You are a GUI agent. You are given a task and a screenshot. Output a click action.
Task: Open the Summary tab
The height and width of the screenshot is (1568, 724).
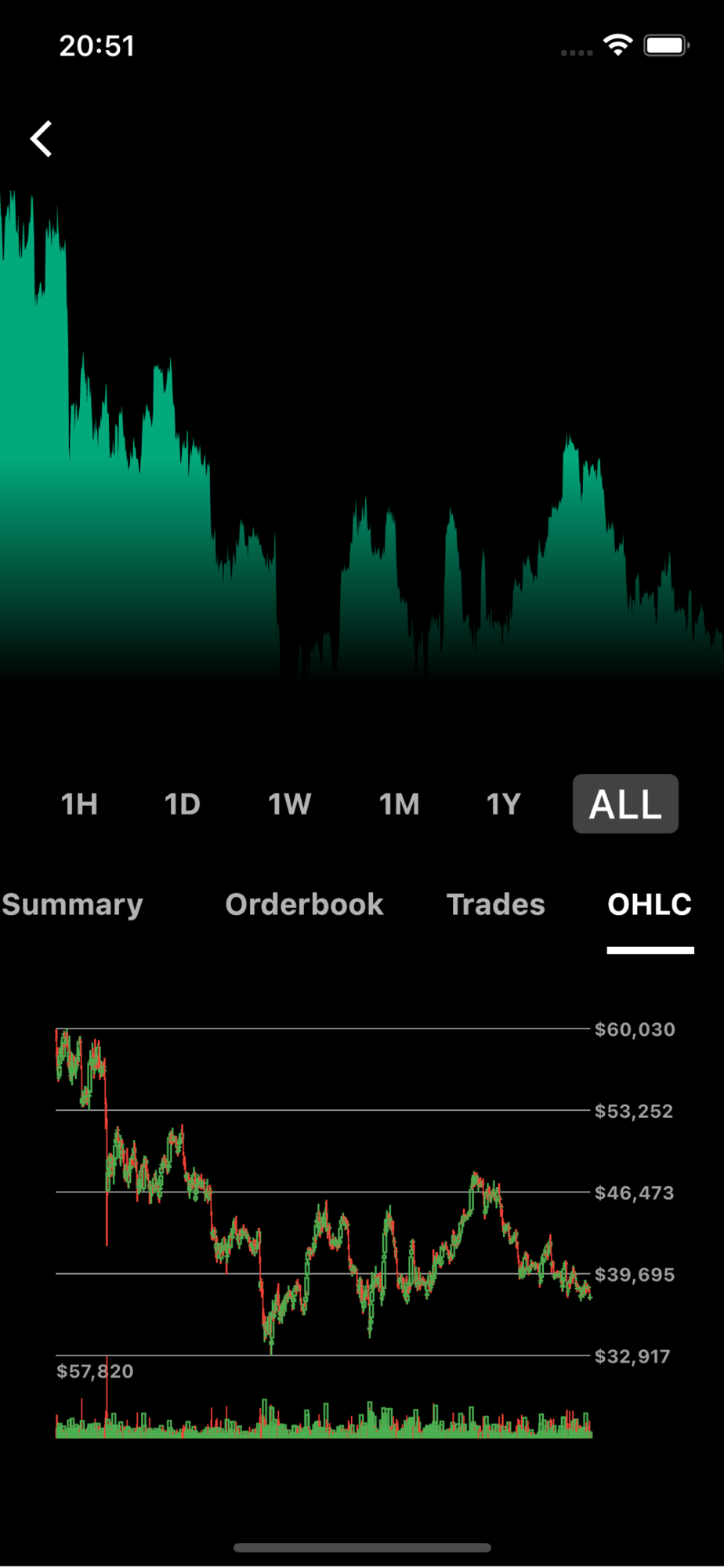click(x=72, y=905)
